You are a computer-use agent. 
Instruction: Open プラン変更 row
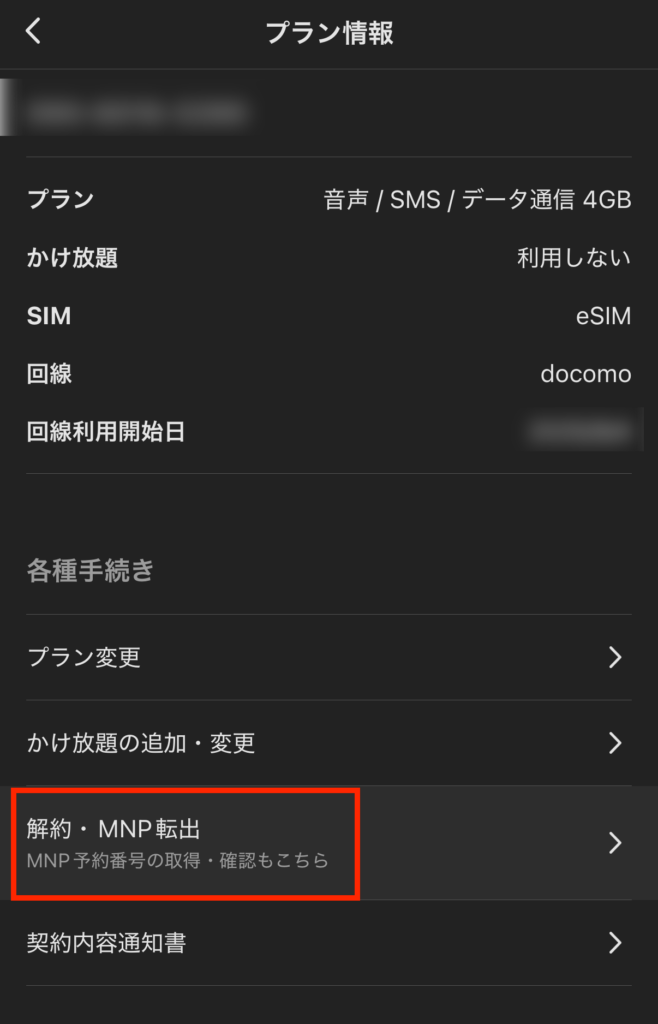(x=328, y=657)
